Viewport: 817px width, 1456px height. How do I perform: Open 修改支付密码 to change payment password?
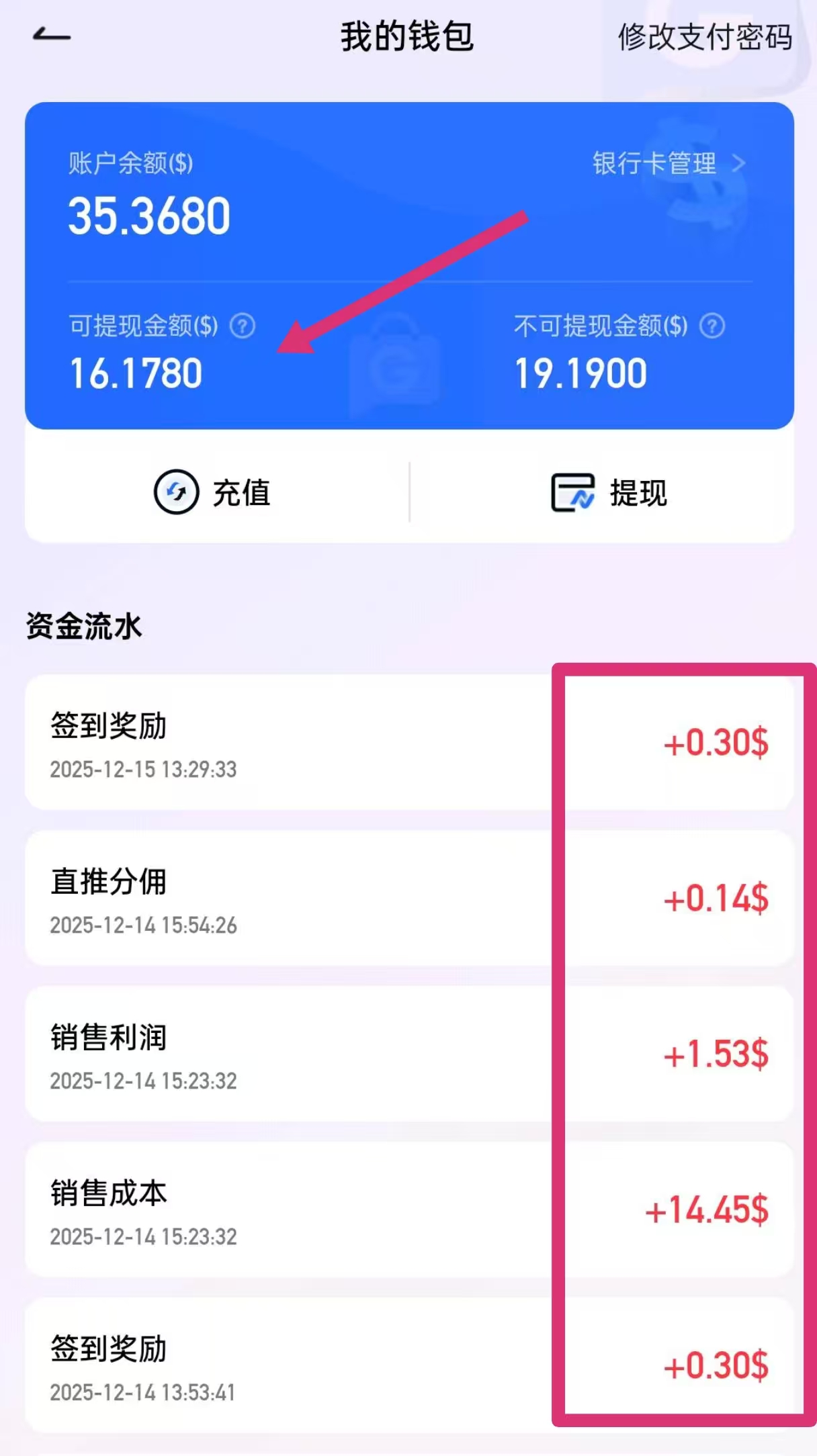pos(705,37)
